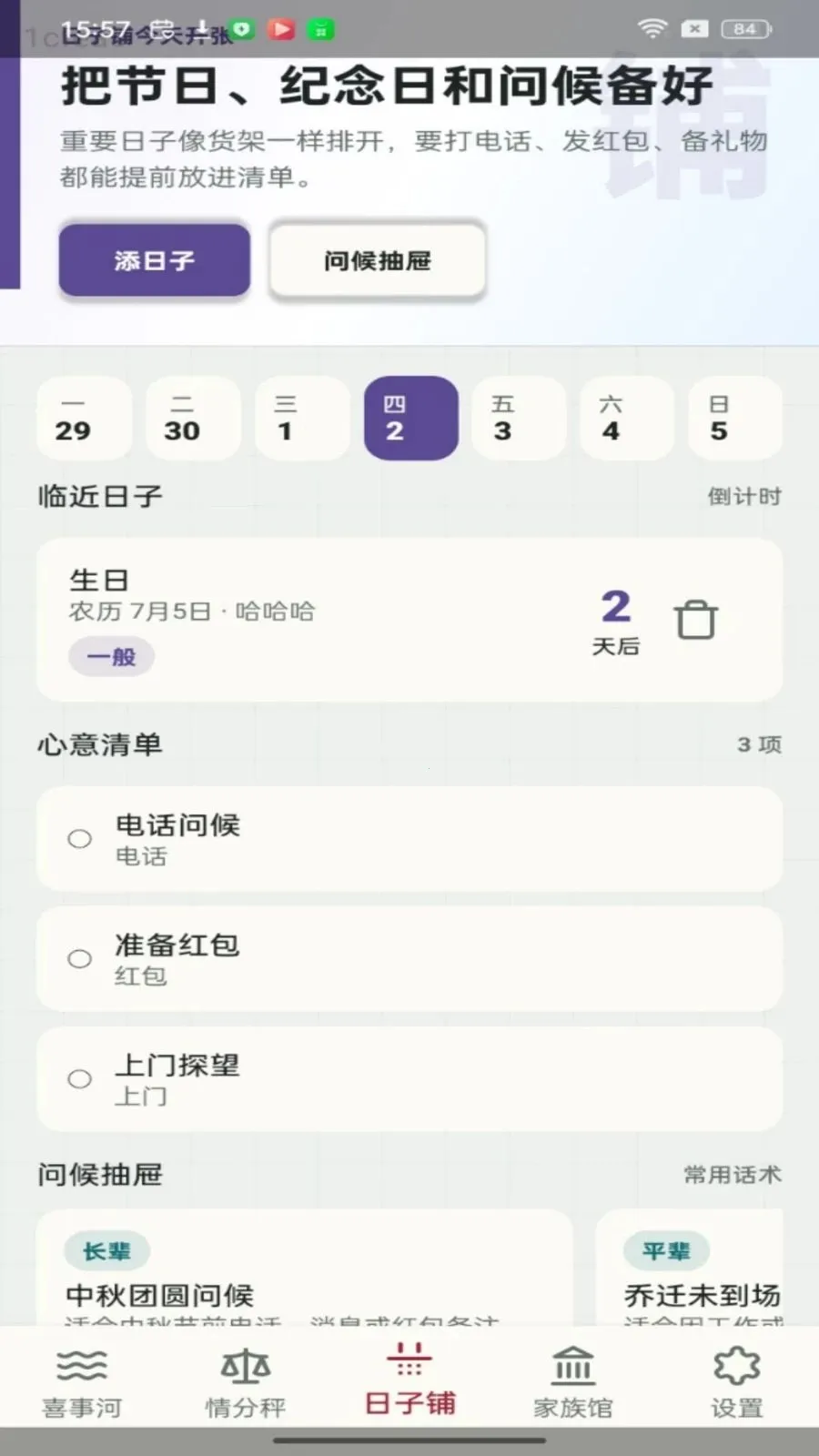Open the 乔迁未到场 greeting card
819x1456 pixels.
click(x=690, y=1267)
